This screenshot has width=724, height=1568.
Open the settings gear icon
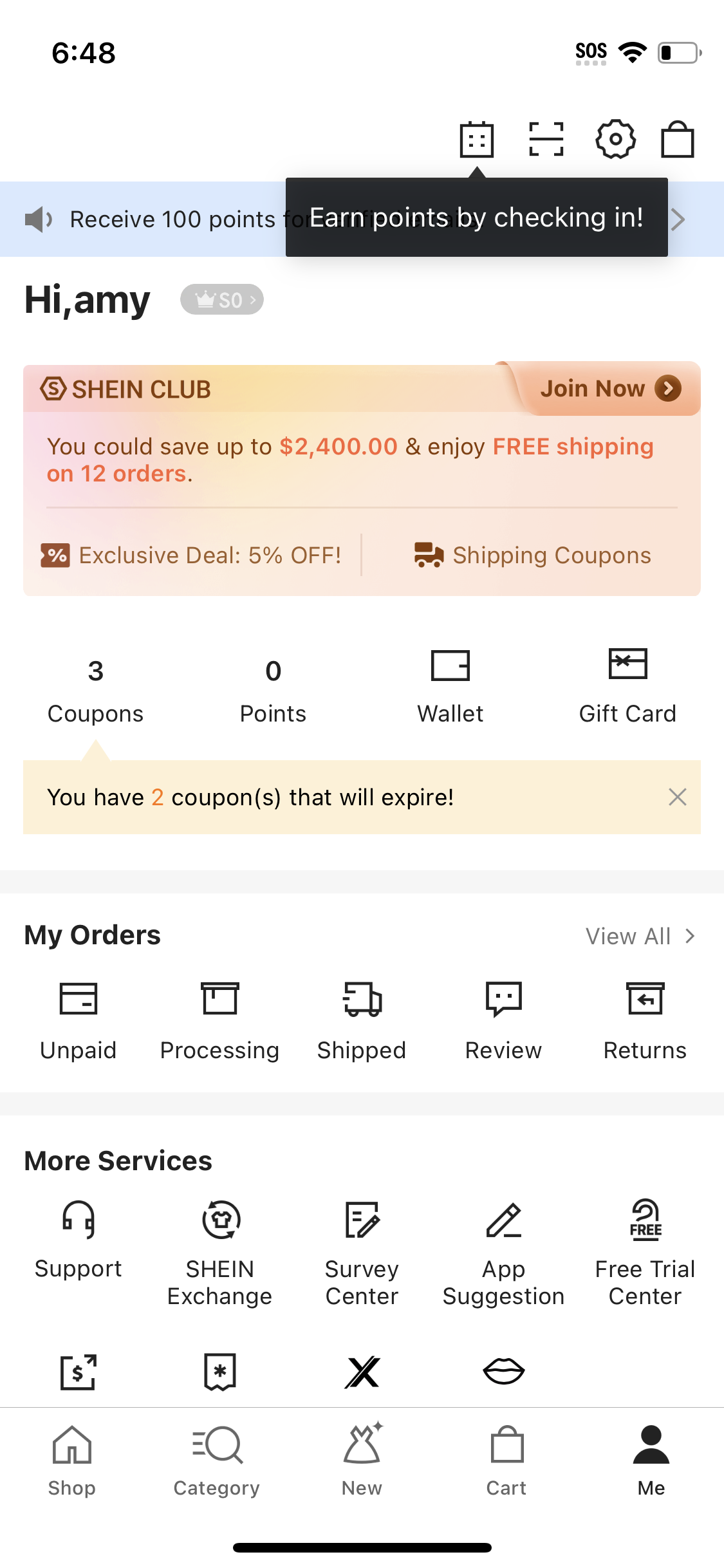(616, 138)
